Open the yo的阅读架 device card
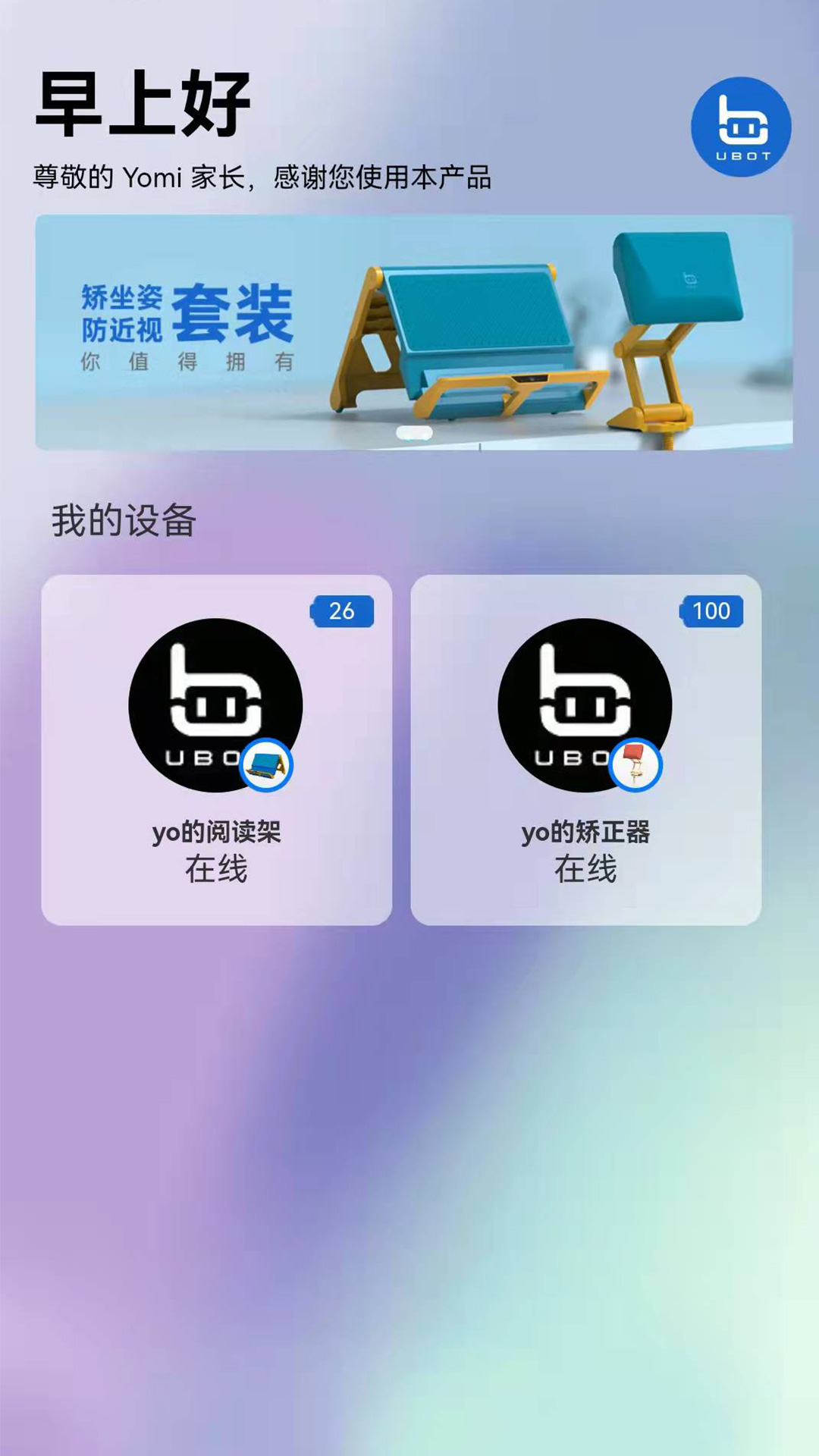 (x=217, y=749)
